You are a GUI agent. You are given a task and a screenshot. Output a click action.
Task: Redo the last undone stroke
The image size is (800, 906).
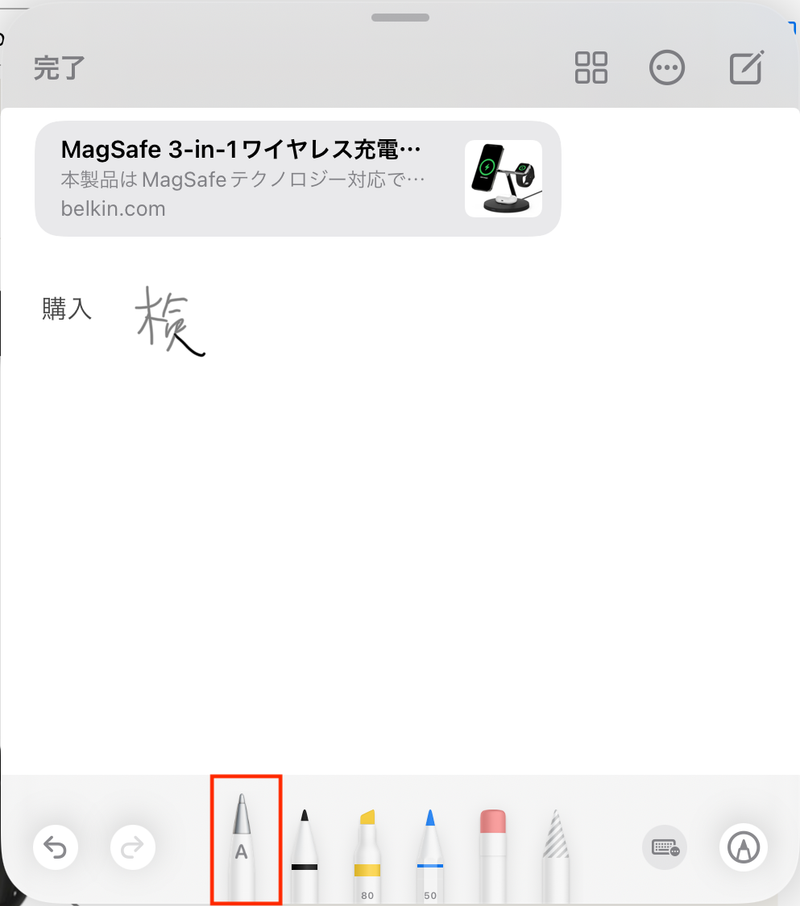[x=132, y=848]
